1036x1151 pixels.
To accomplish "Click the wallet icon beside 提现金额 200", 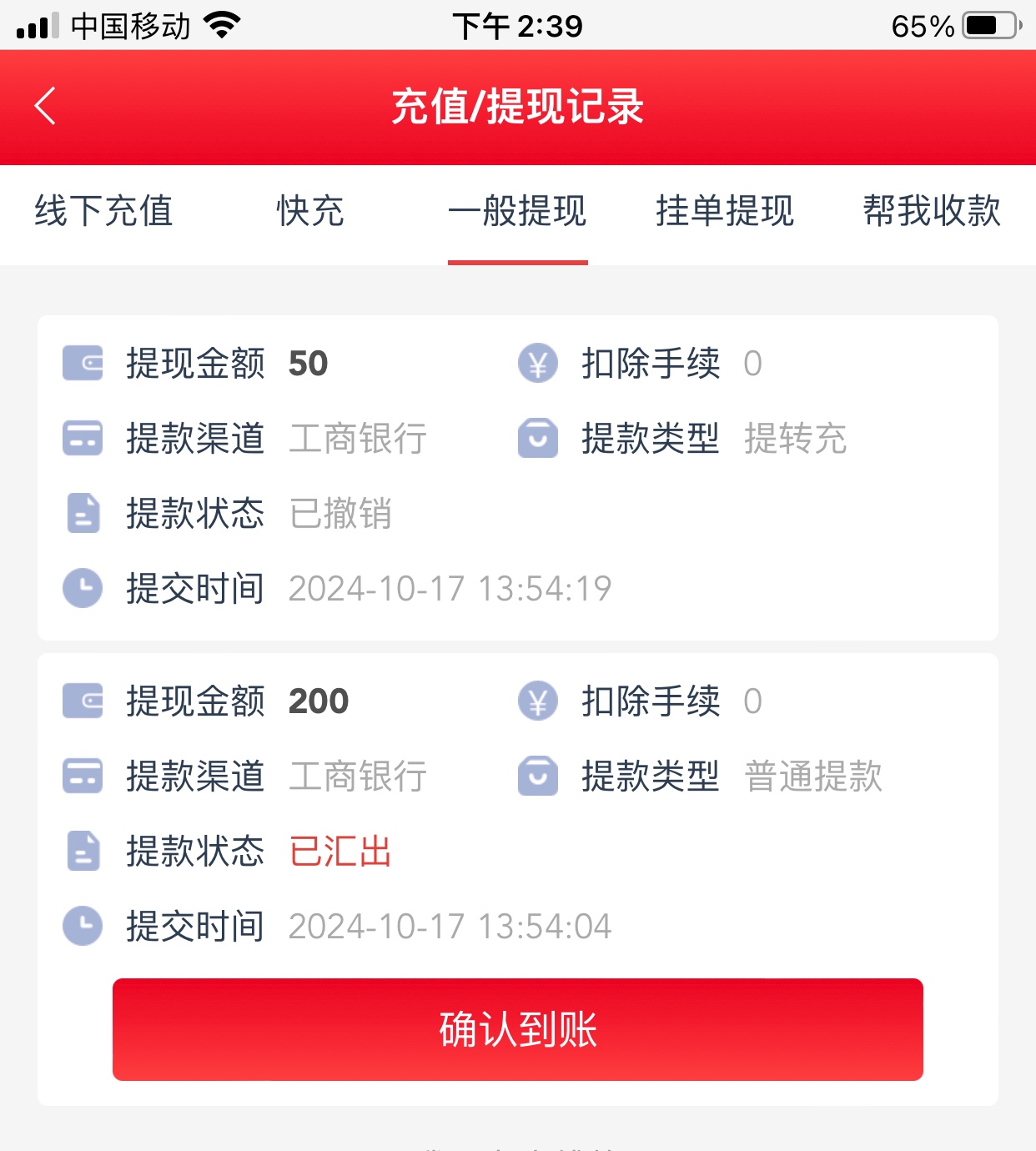I will [83, 701].
